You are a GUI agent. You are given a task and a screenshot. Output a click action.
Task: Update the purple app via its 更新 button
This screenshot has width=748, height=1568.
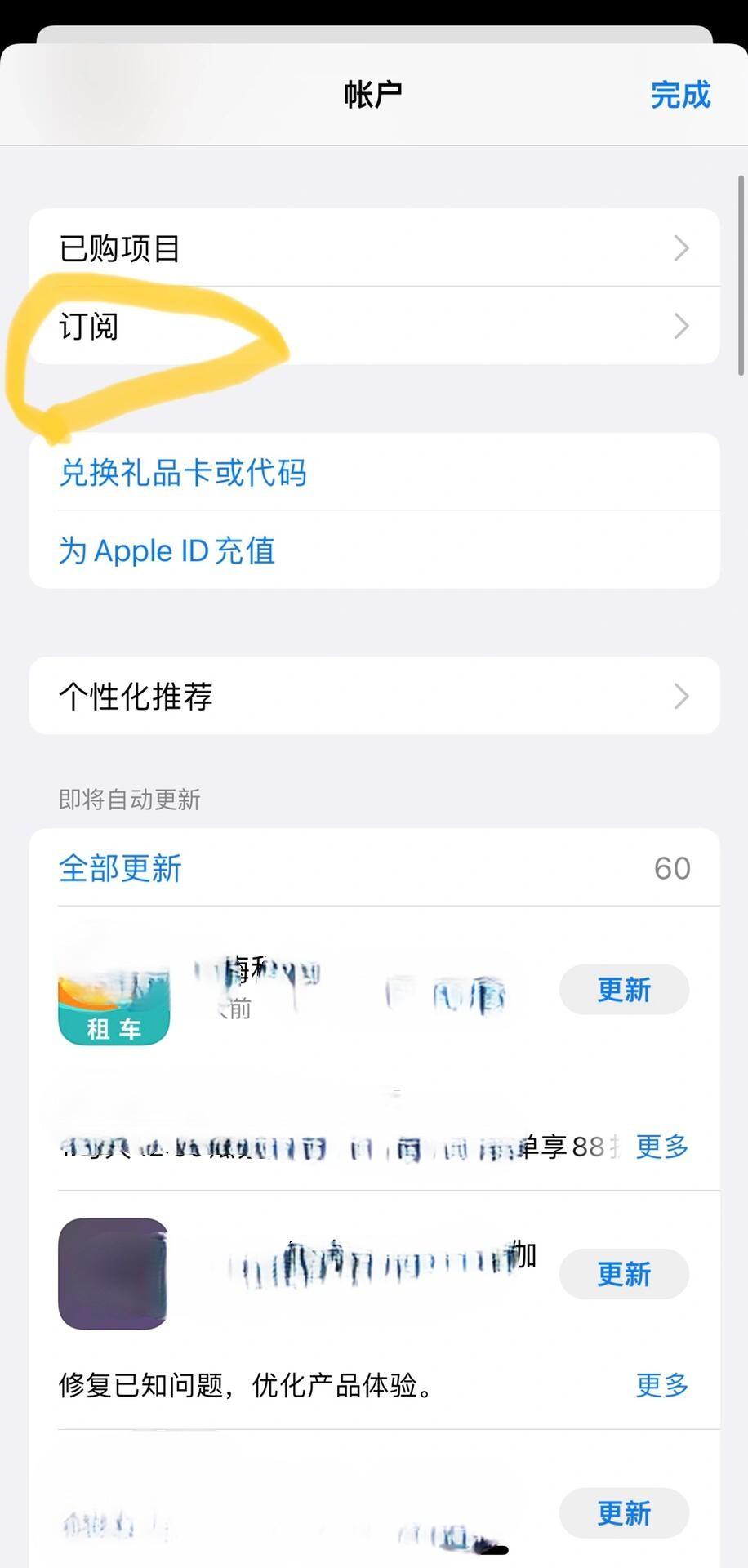(623, 1273)
